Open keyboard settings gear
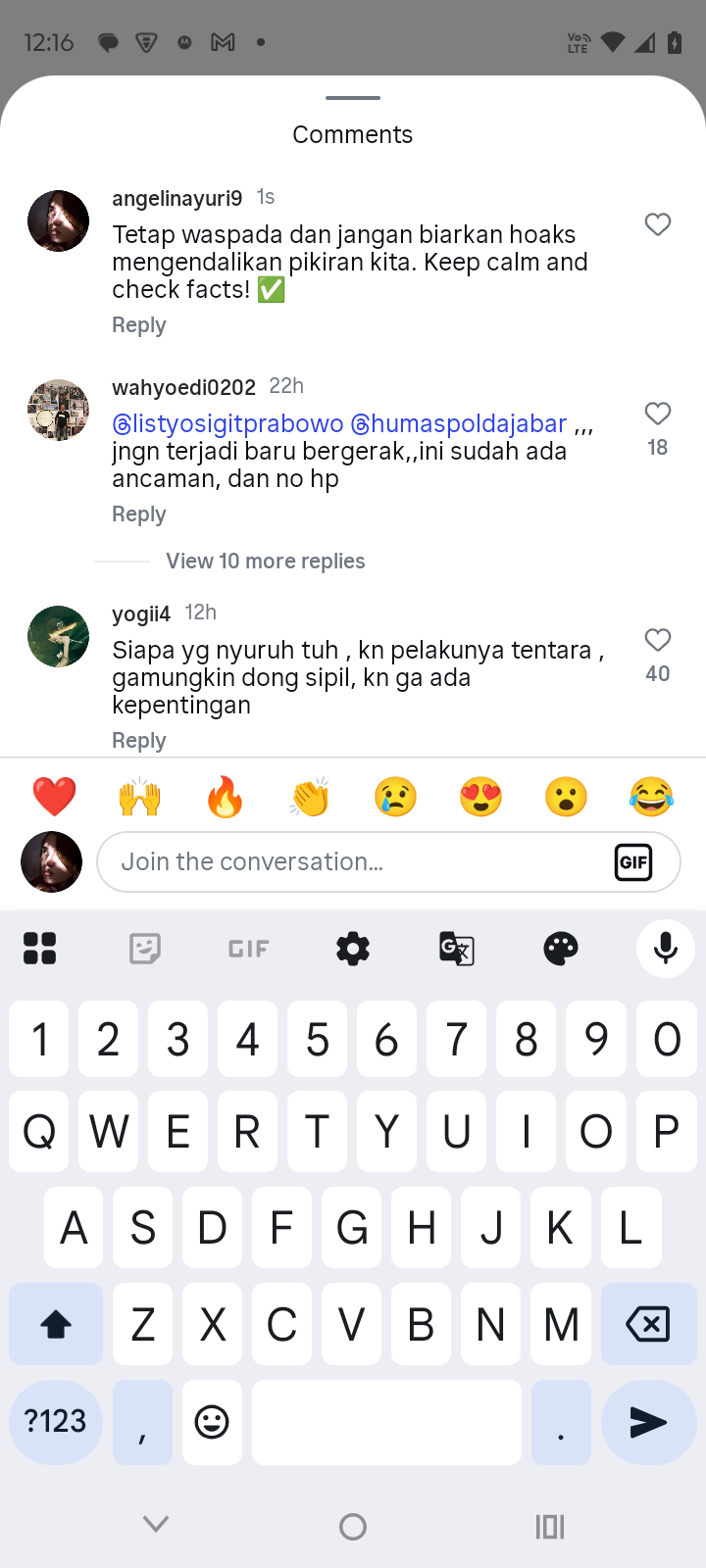706x1568 pixels. [353, 949]
